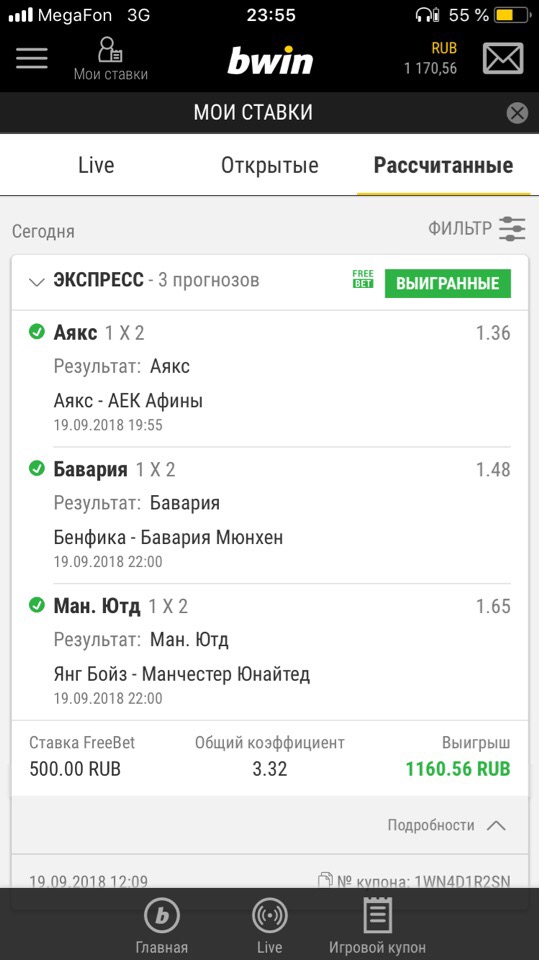
Task: Open the RUB account balance
Action: (x=431, y=58)
